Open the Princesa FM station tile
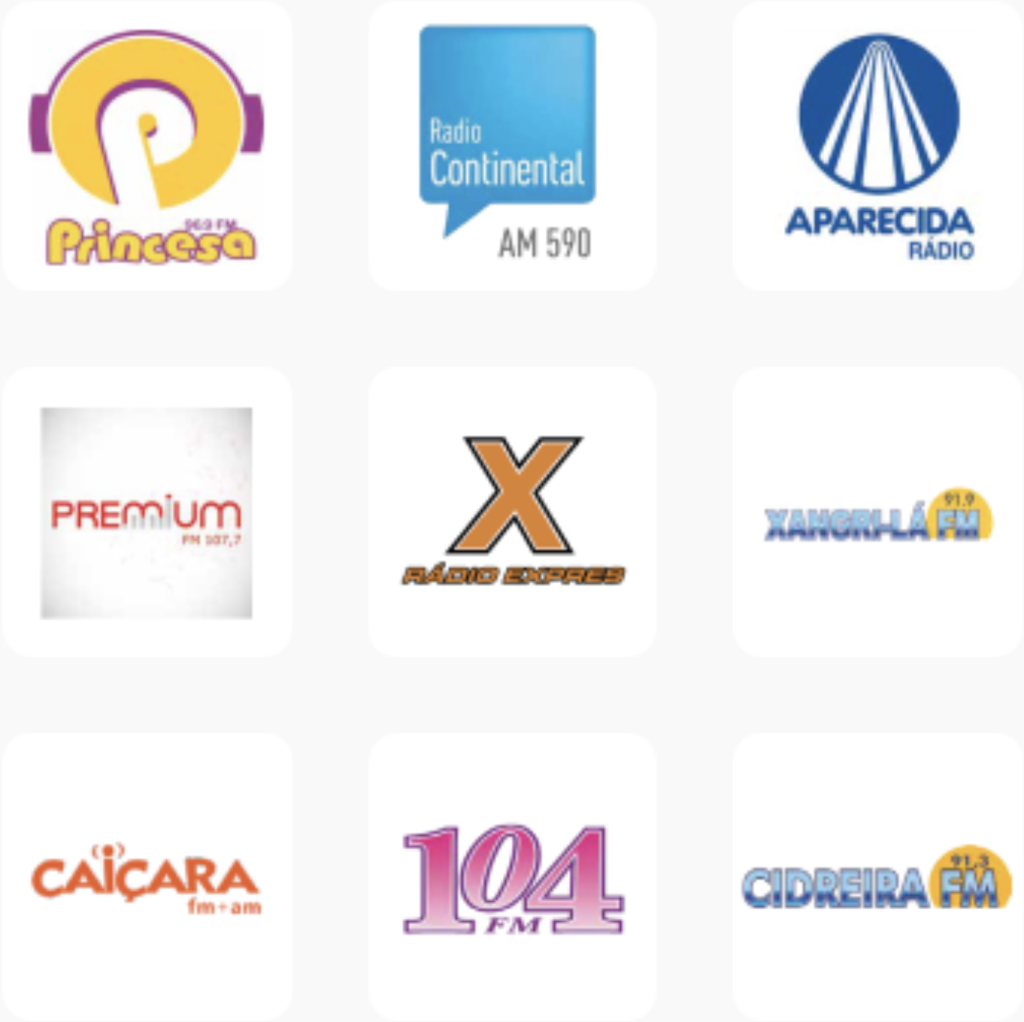The height and width of the screenshot is (1022, 1024). tap(147, 146)
